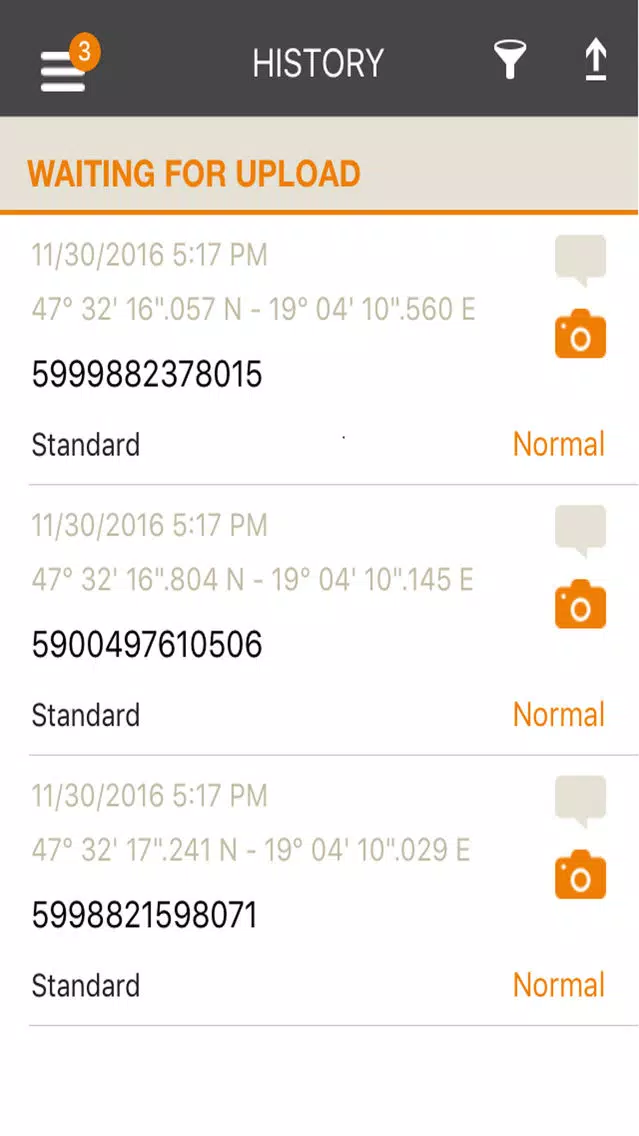
Task: Add a comment to entry 5998821598071
Action: [580, 801]
